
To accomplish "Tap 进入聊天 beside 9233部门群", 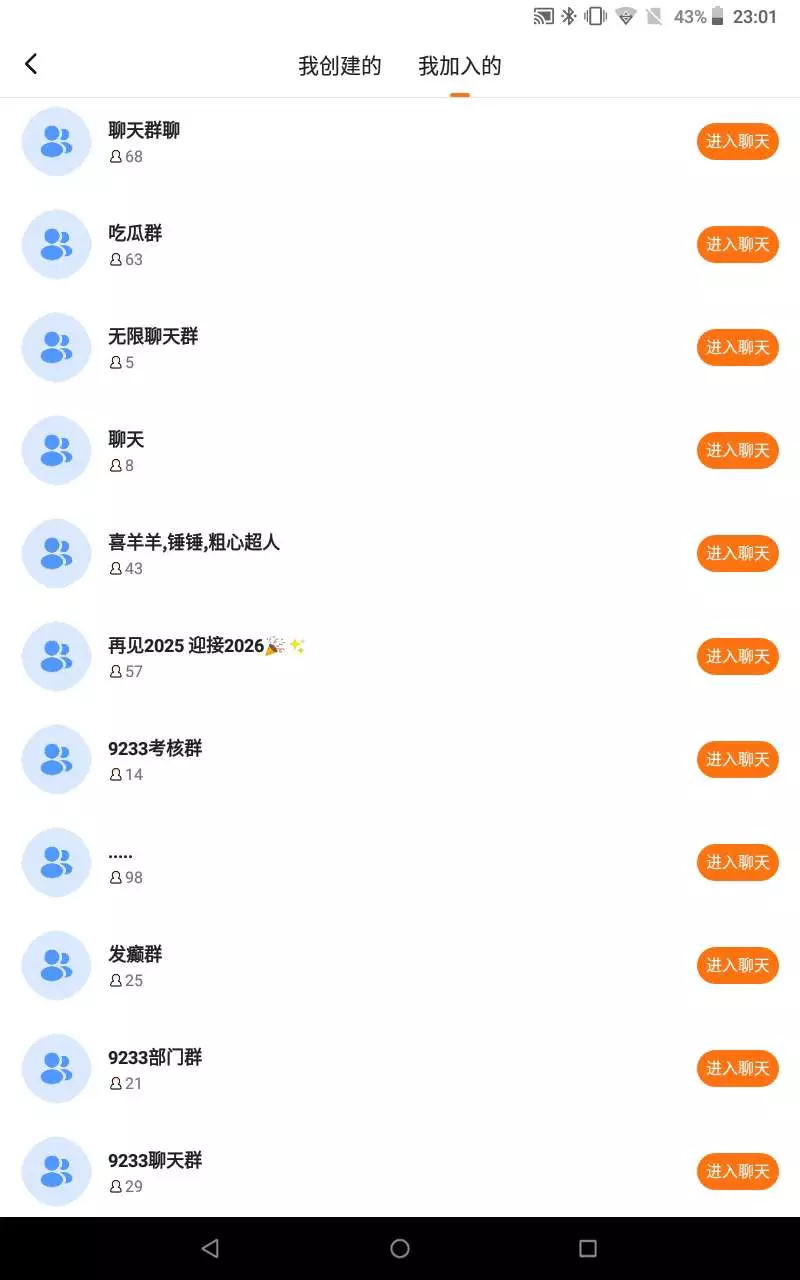I will pyautogui.click(x=738, y=1068).
